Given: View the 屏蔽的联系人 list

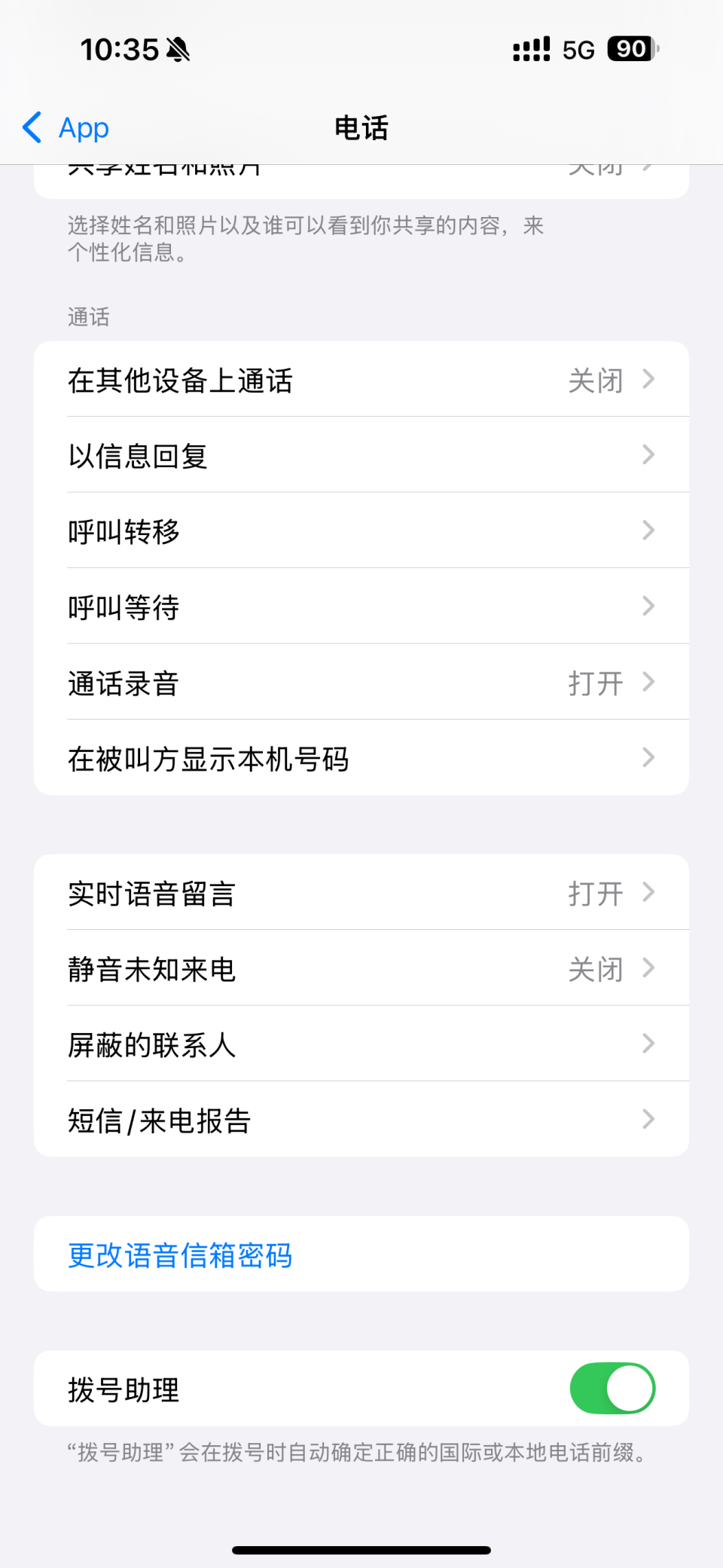Looking at the screenshot, I should pos(361,1044).
